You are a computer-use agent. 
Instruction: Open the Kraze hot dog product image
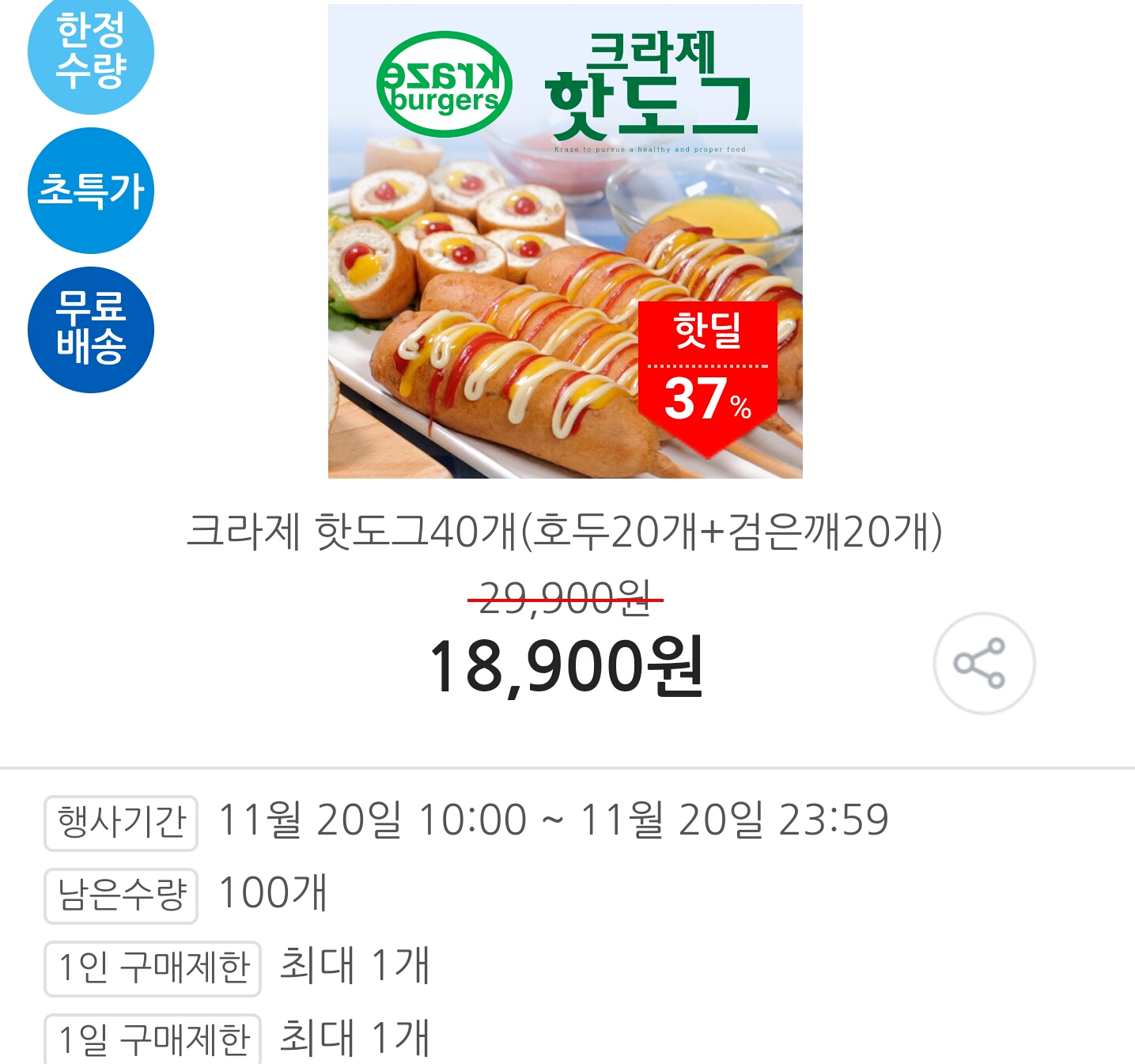[x=565, y=241]
